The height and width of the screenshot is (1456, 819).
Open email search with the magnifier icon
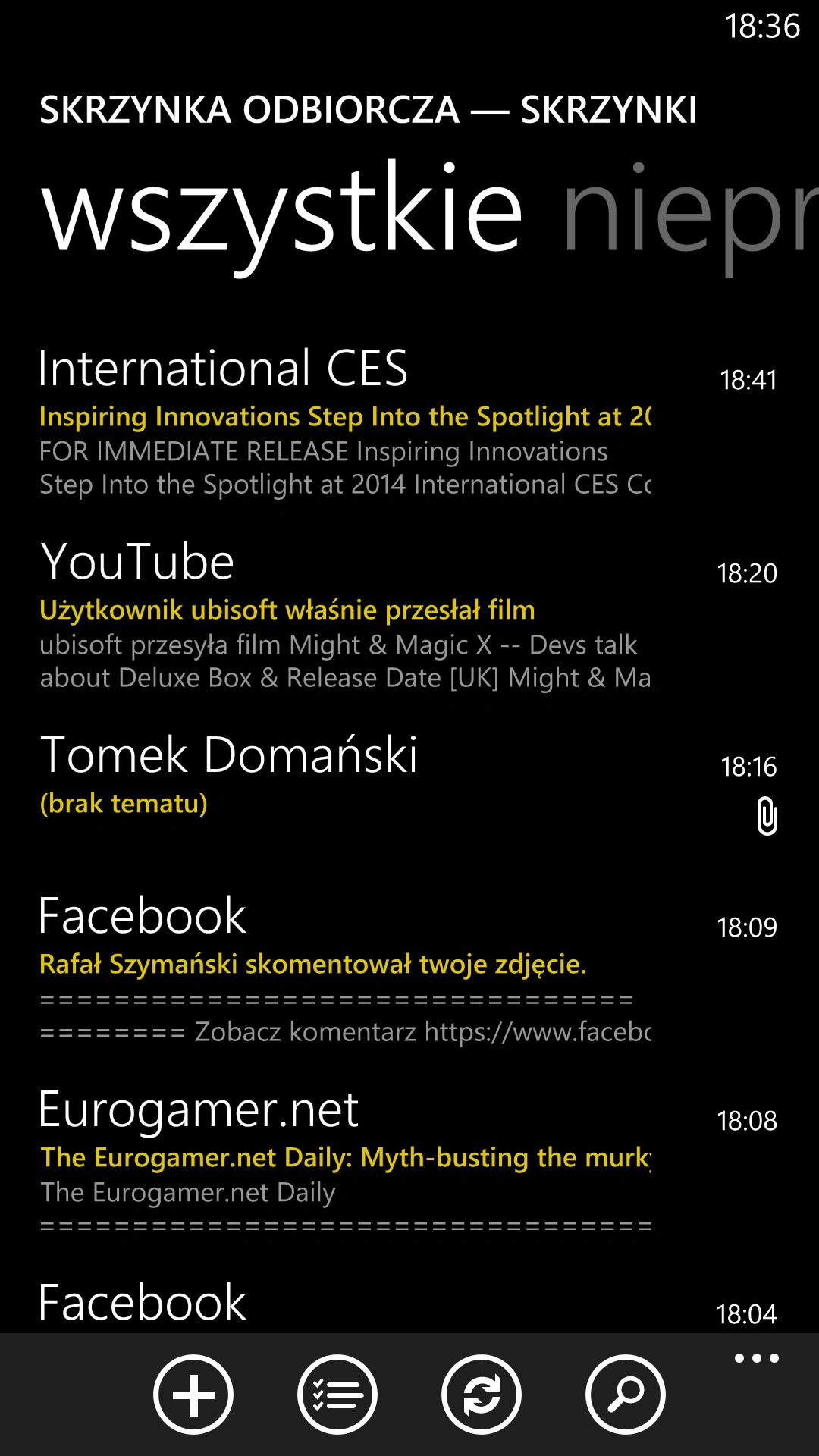(x=626, y=1395)
